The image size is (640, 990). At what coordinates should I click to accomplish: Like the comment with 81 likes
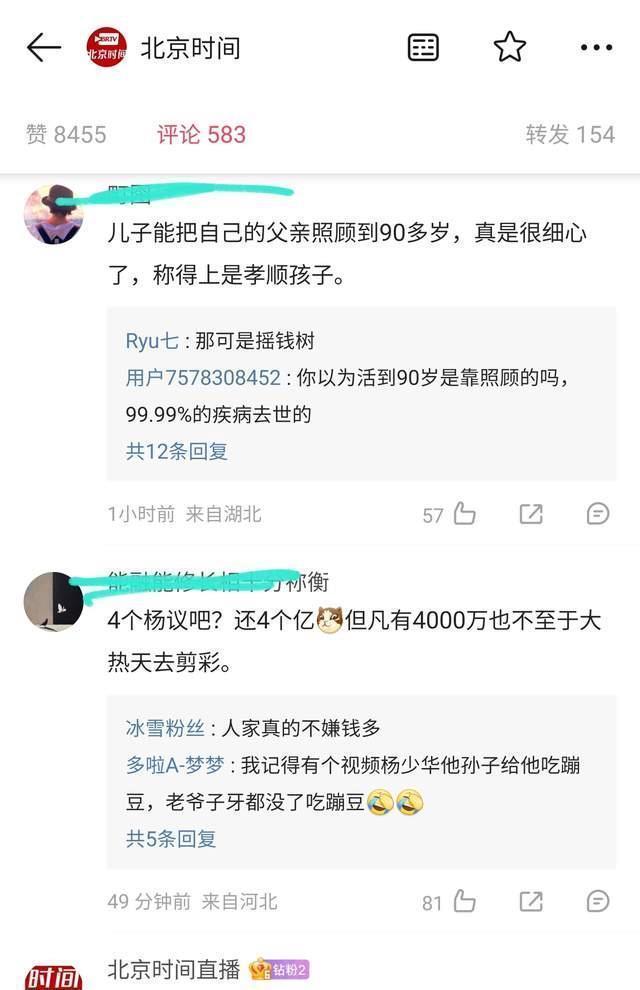pos(464,902)
